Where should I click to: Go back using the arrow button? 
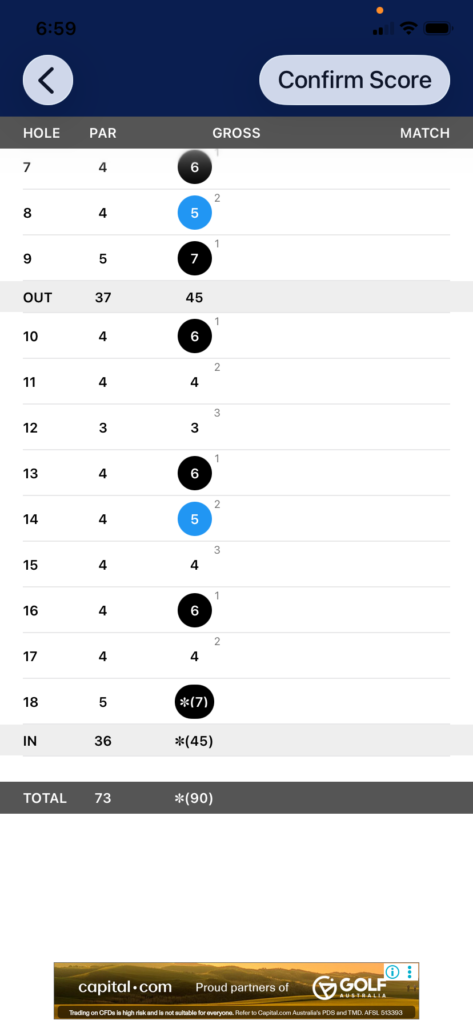(x=48, y=80)
